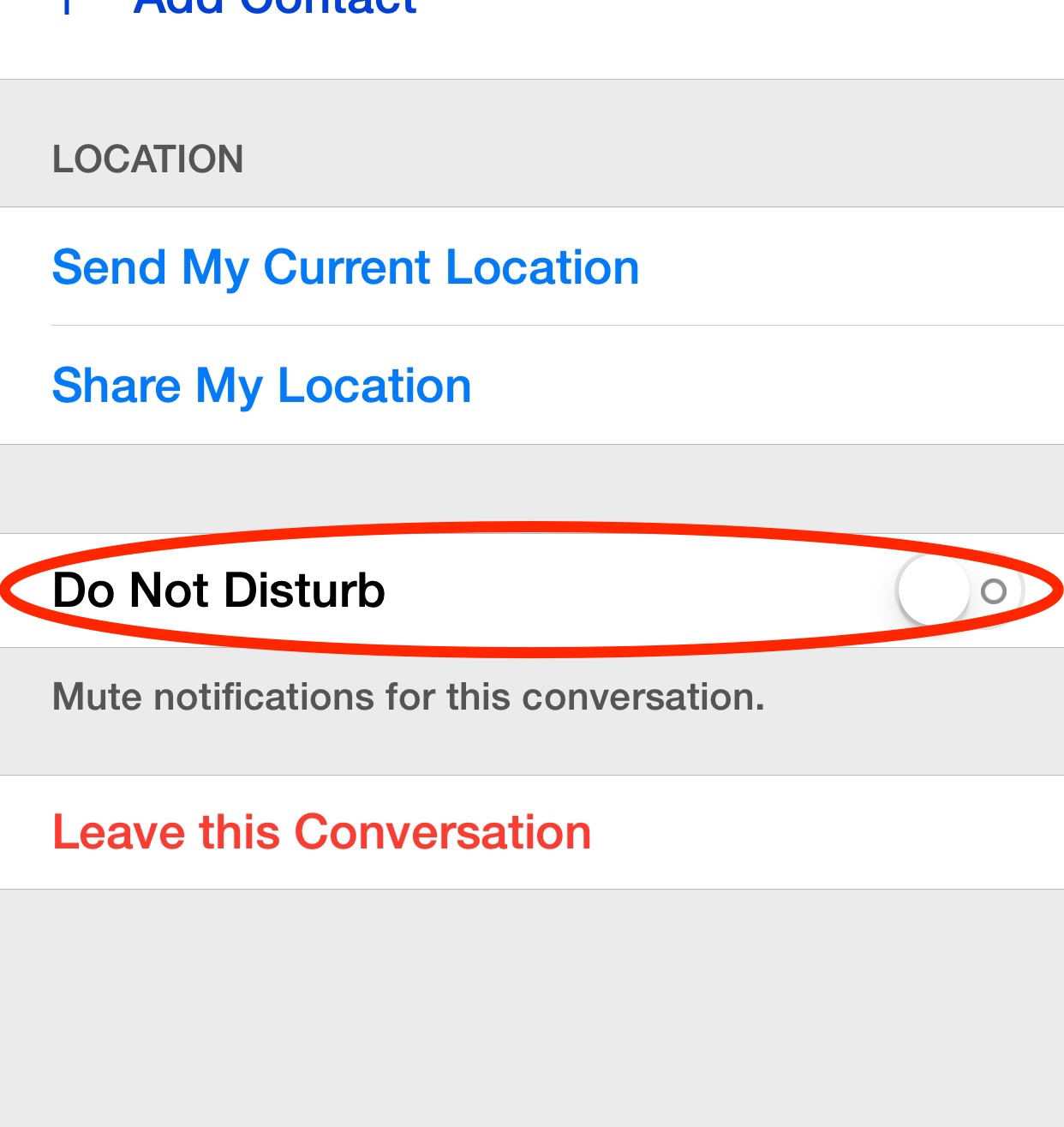
Task: Leave this Conversation
Action: click(321, 832)
